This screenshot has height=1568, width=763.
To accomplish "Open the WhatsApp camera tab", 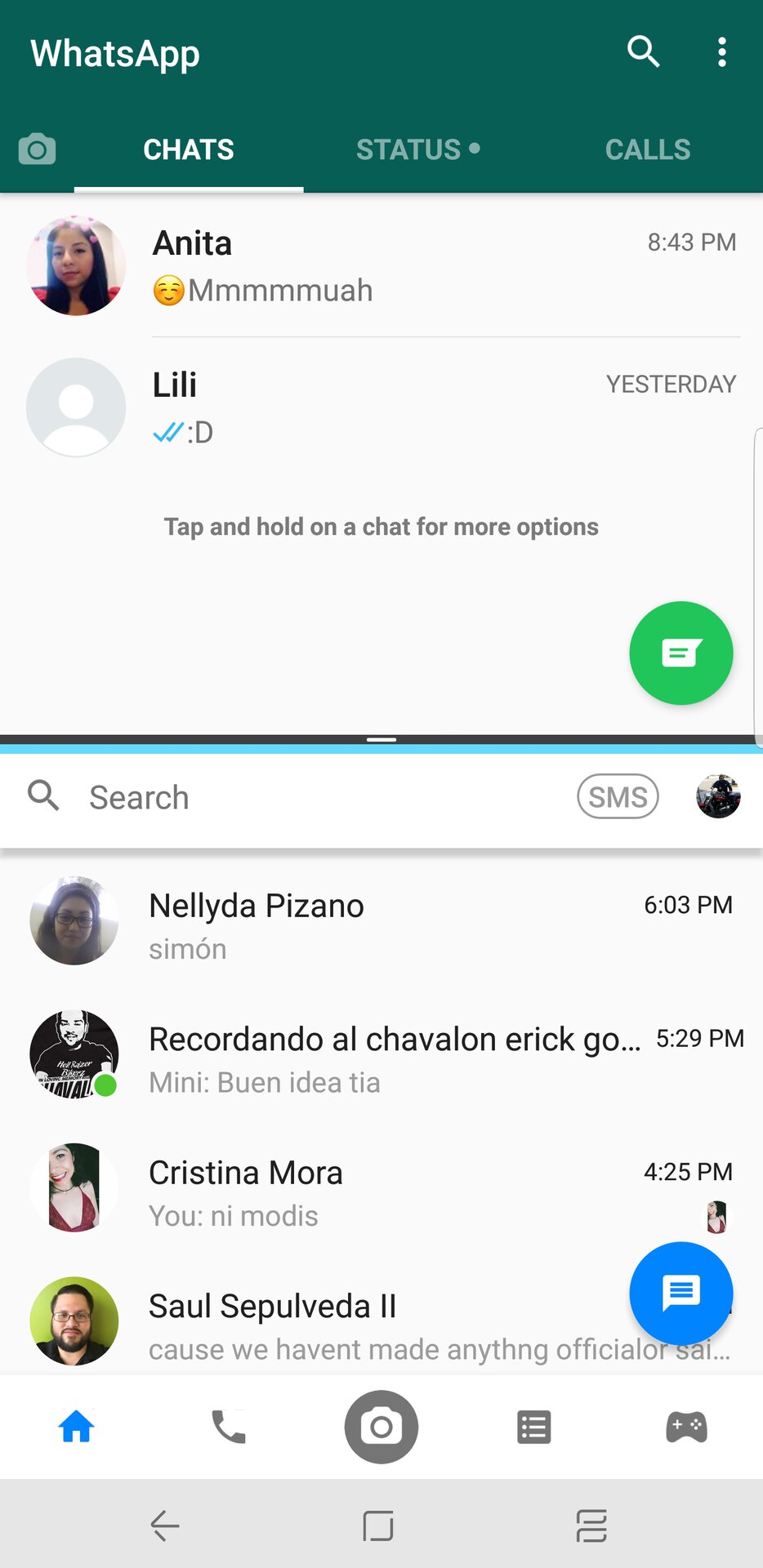I will [37, 149].
